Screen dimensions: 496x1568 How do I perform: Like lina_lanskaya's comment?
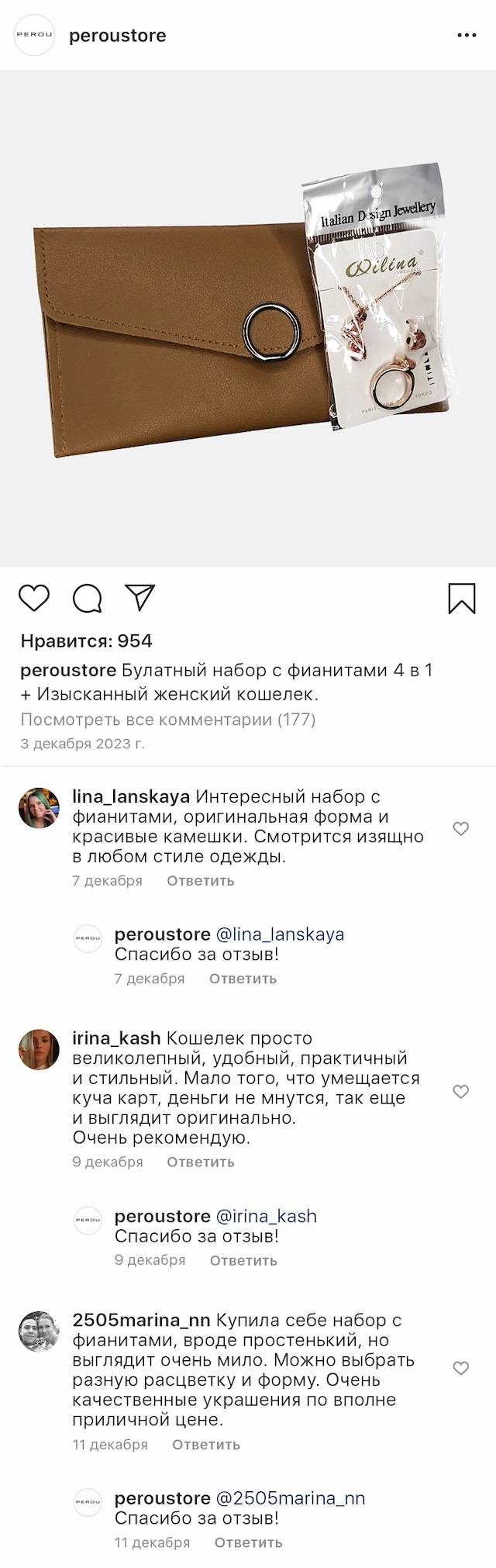coord(460,828)
